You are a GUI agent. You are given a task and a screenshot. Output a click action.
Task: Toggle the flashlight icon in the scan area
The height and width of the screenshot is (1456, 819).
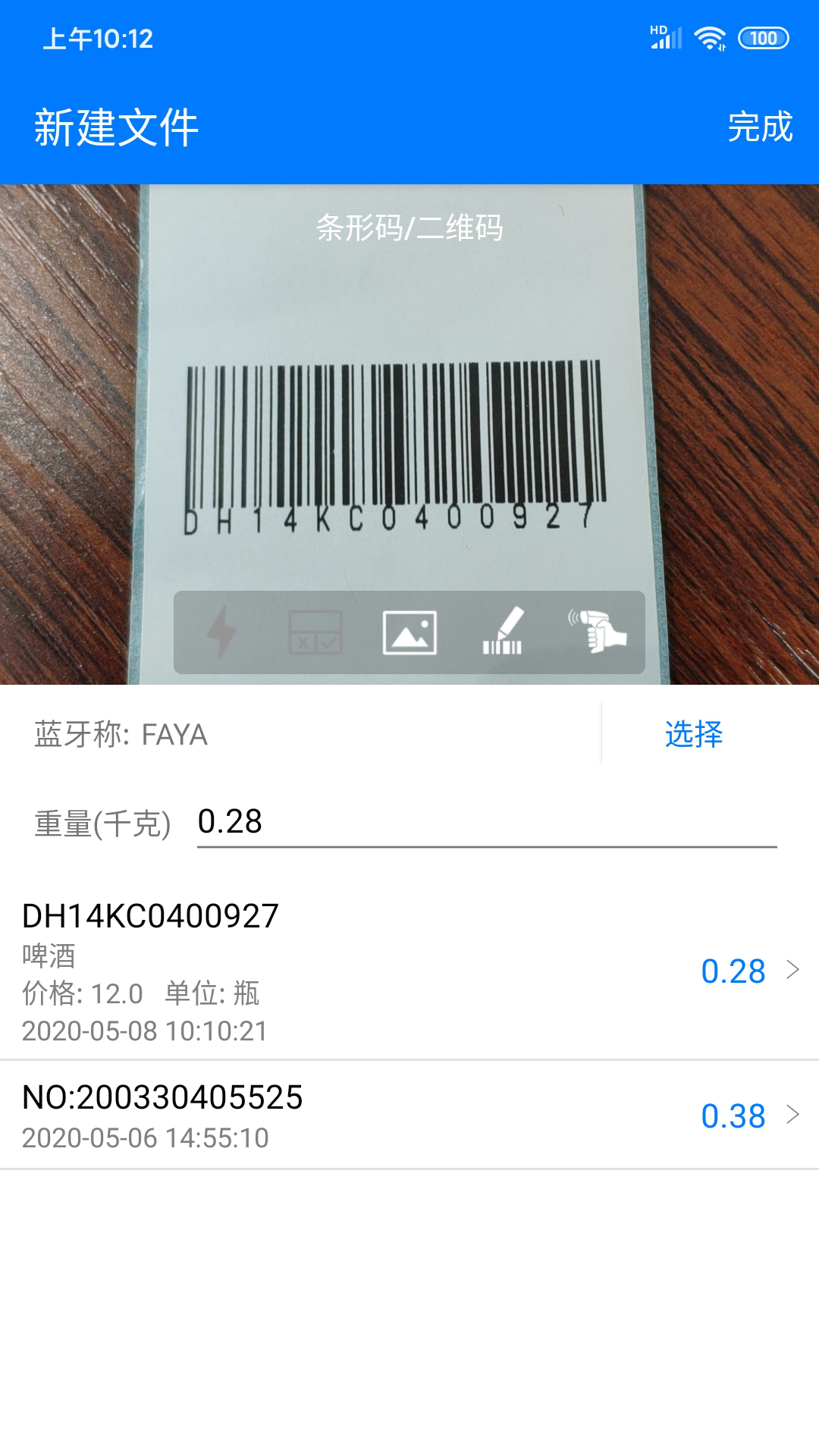(220, 633)
